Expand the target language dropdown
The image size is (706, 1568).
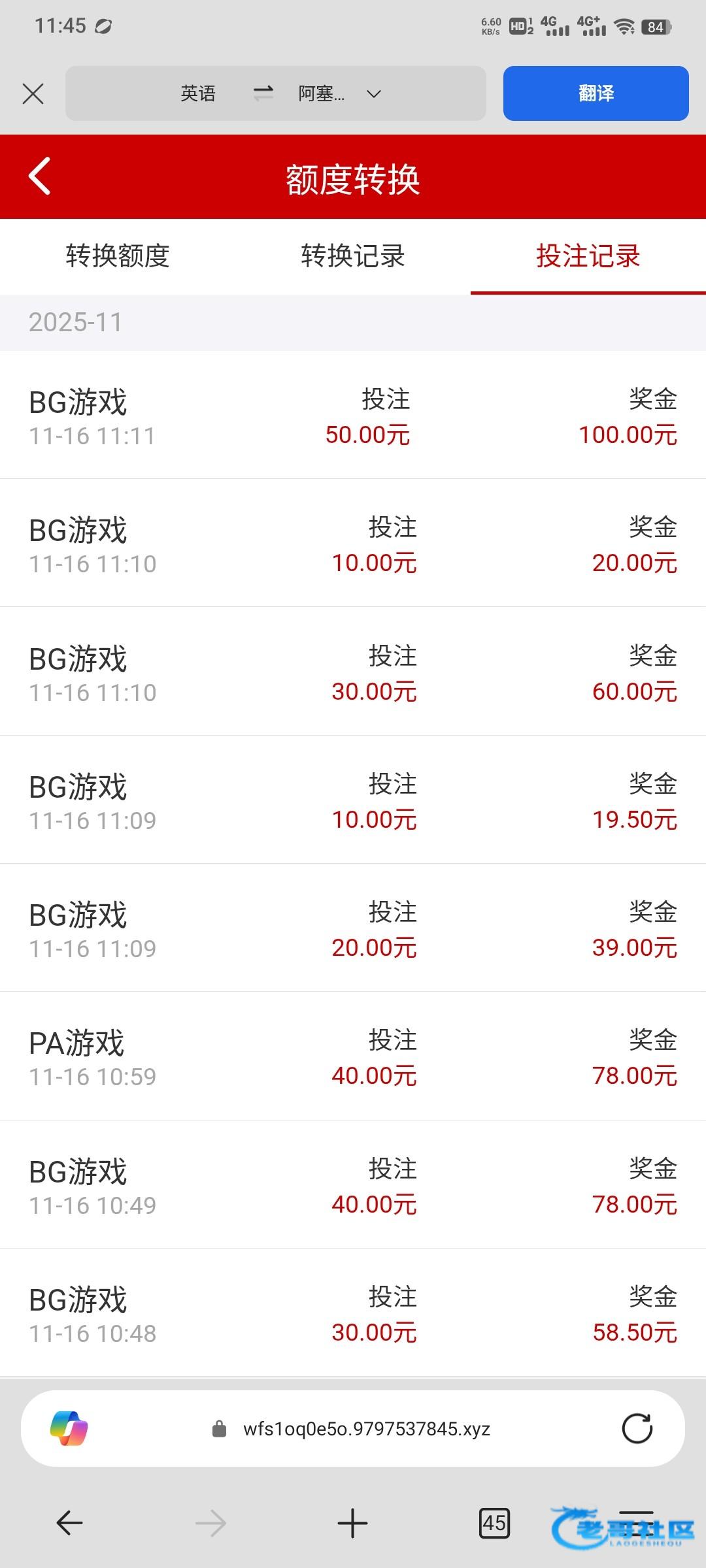tap(373, 94)
